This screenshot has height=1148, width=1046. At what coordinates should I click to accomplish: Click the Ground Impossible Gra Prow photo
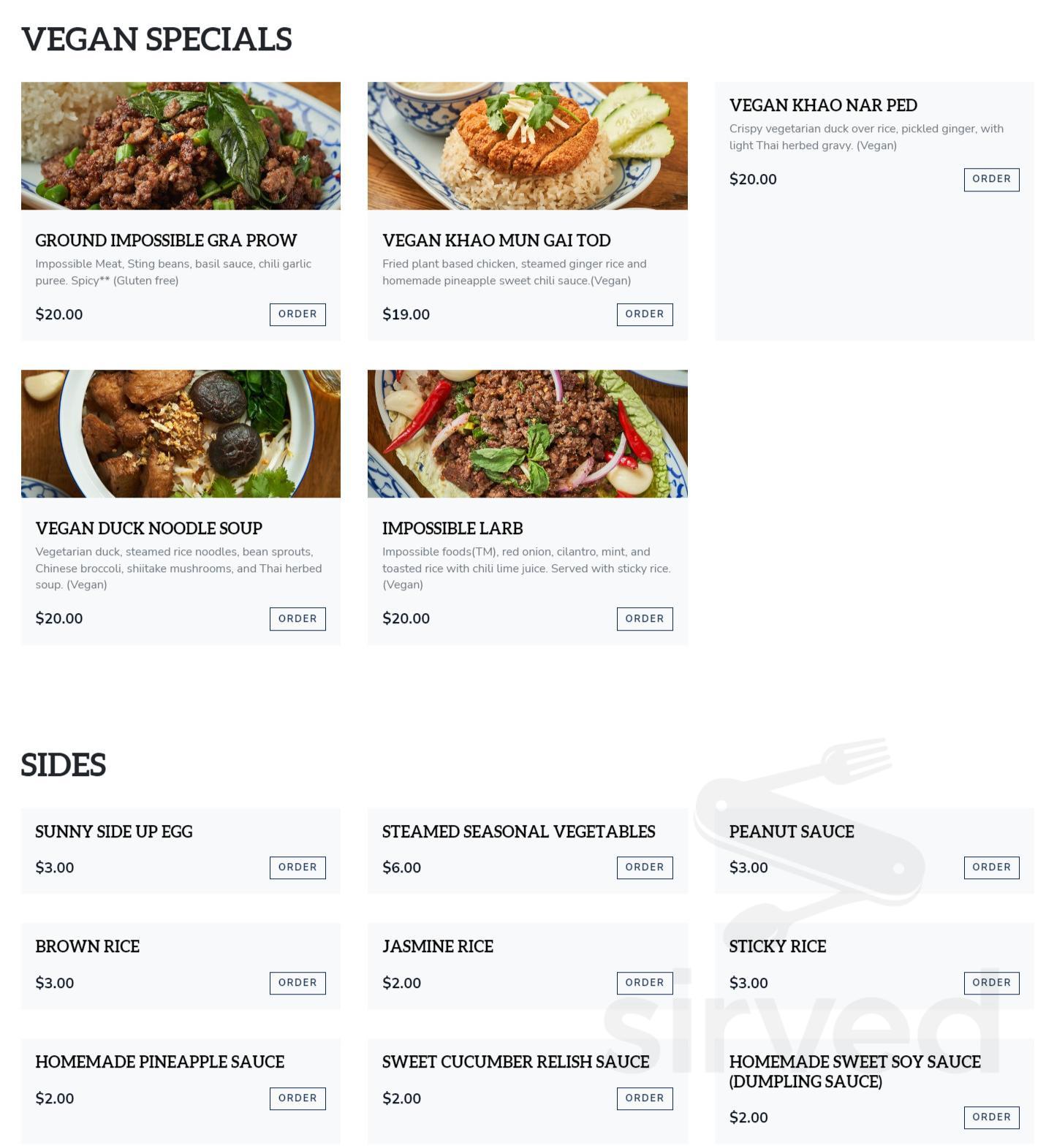tap(181, 145)
